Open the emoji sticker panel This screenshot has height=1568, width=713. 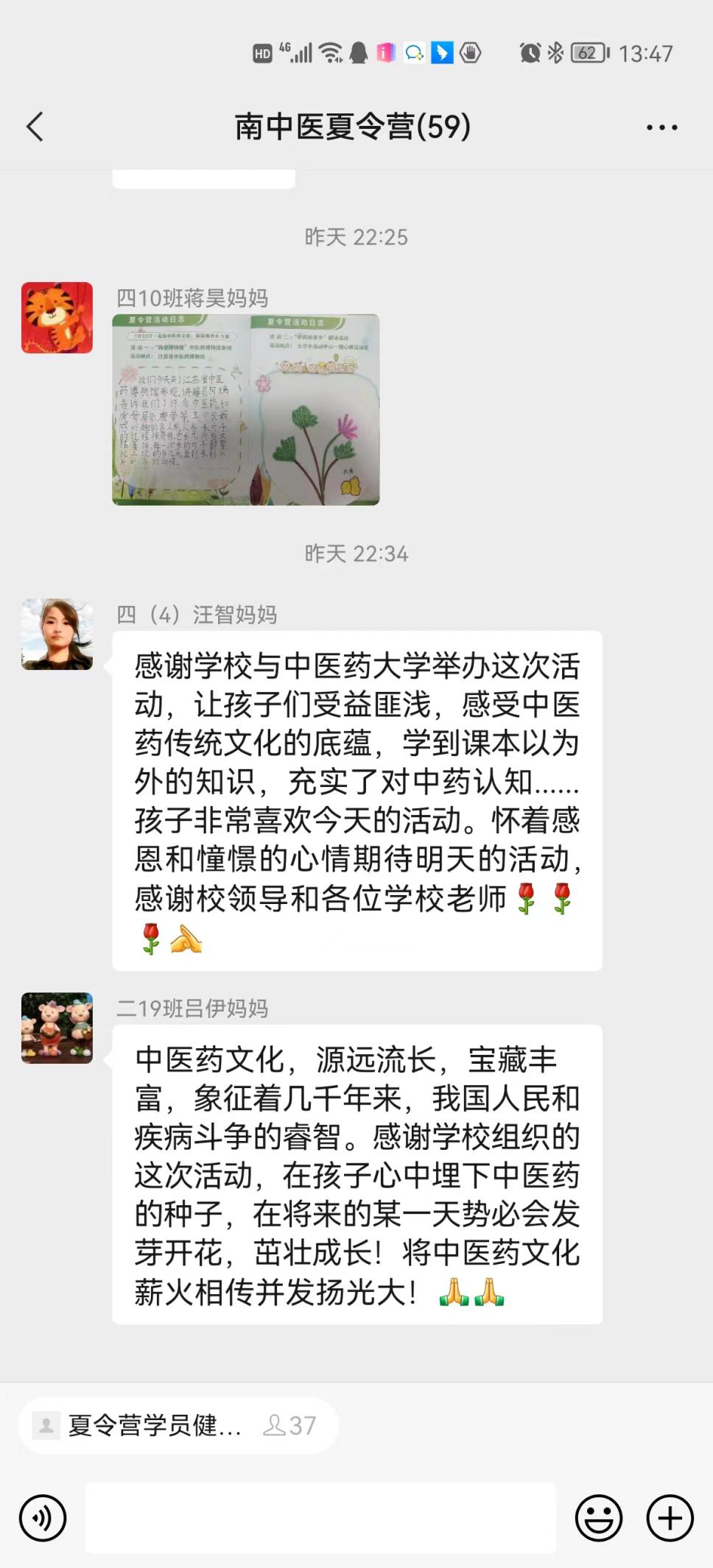click(x=598, y=1518)
